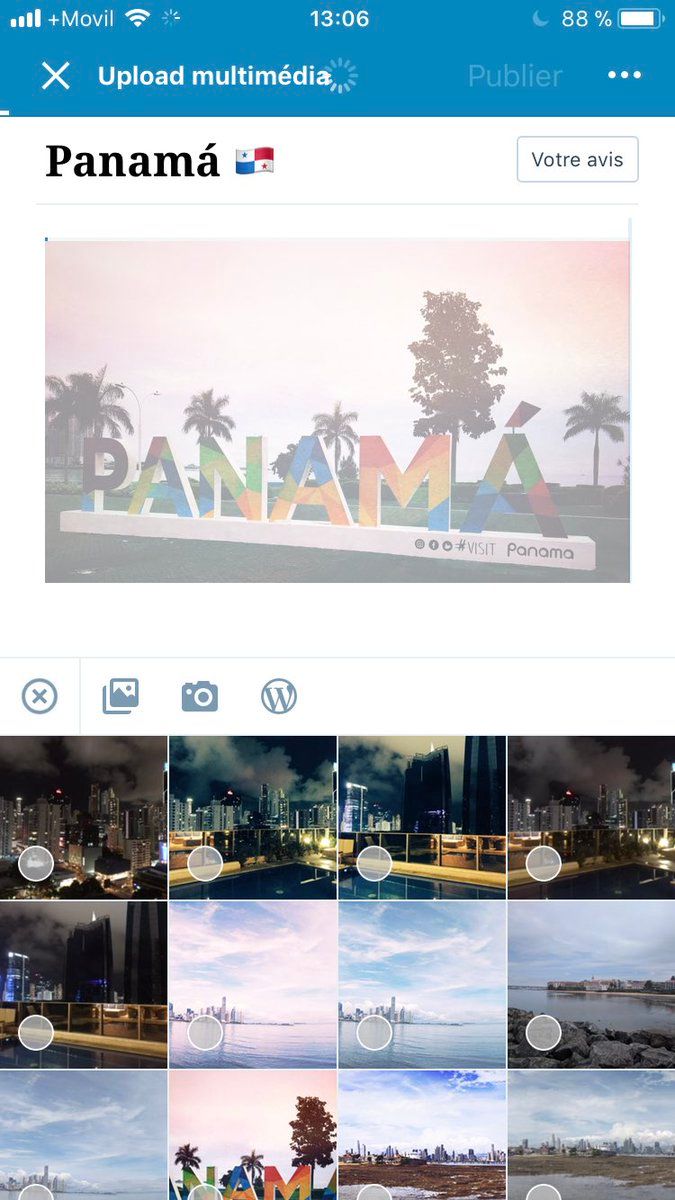Viewport: 675px width, 1200px height.
Task: Open the WordPress media library icon
Action: pos(279,696)
